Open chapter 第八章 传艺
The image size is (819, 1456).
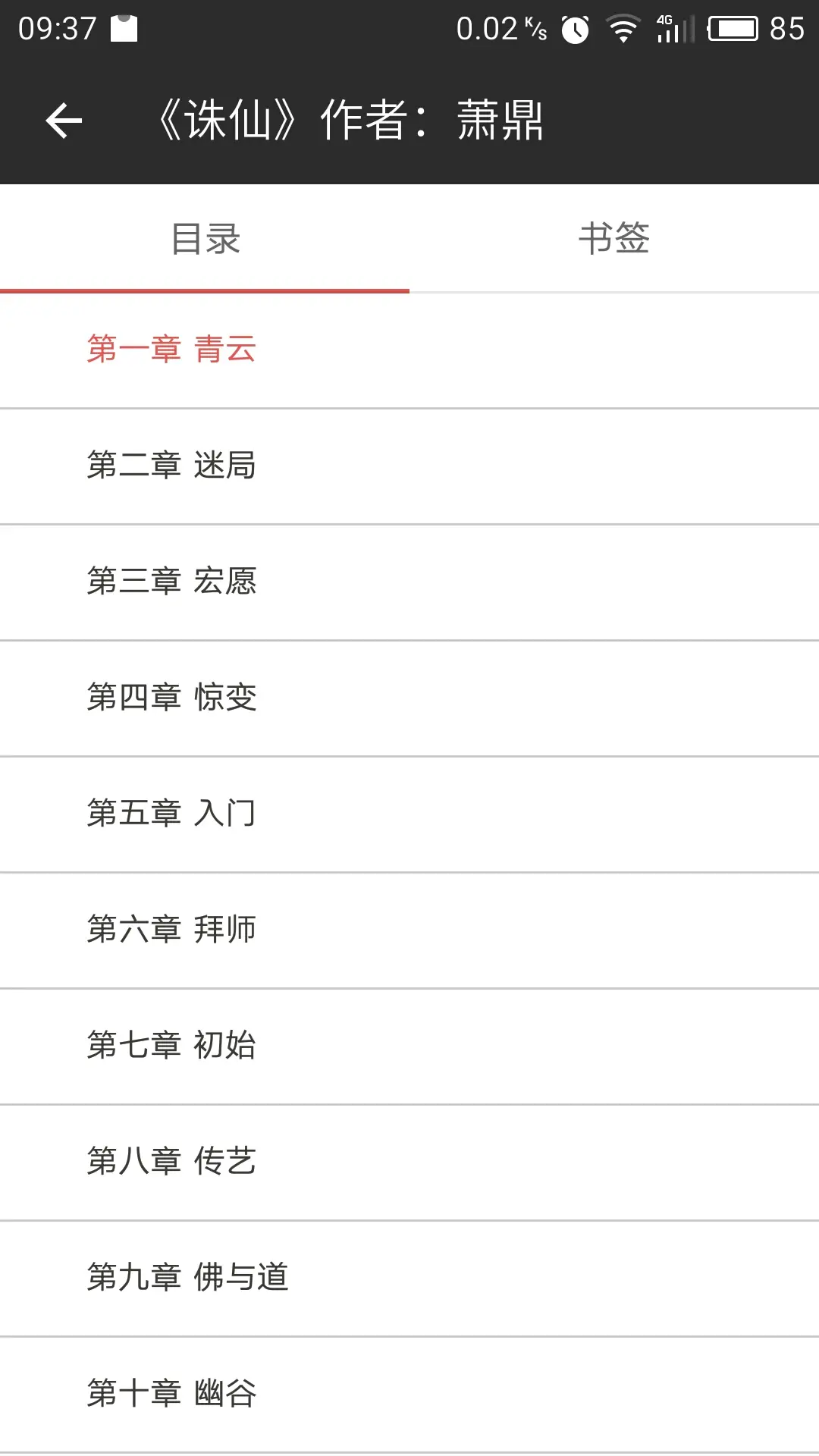click(172, 1162)
